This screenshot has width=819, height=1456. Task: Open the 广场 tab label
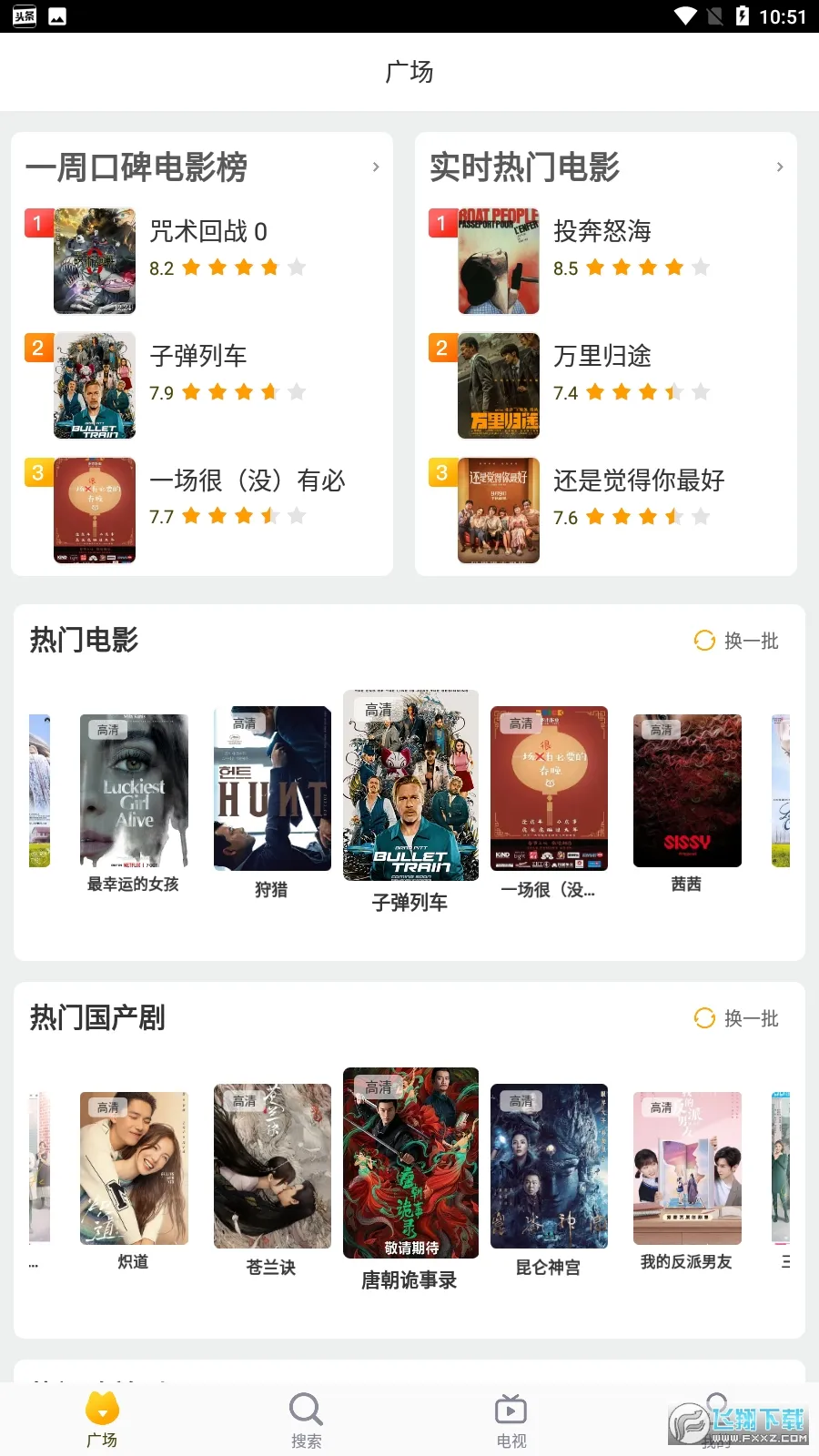(101, 1441)
